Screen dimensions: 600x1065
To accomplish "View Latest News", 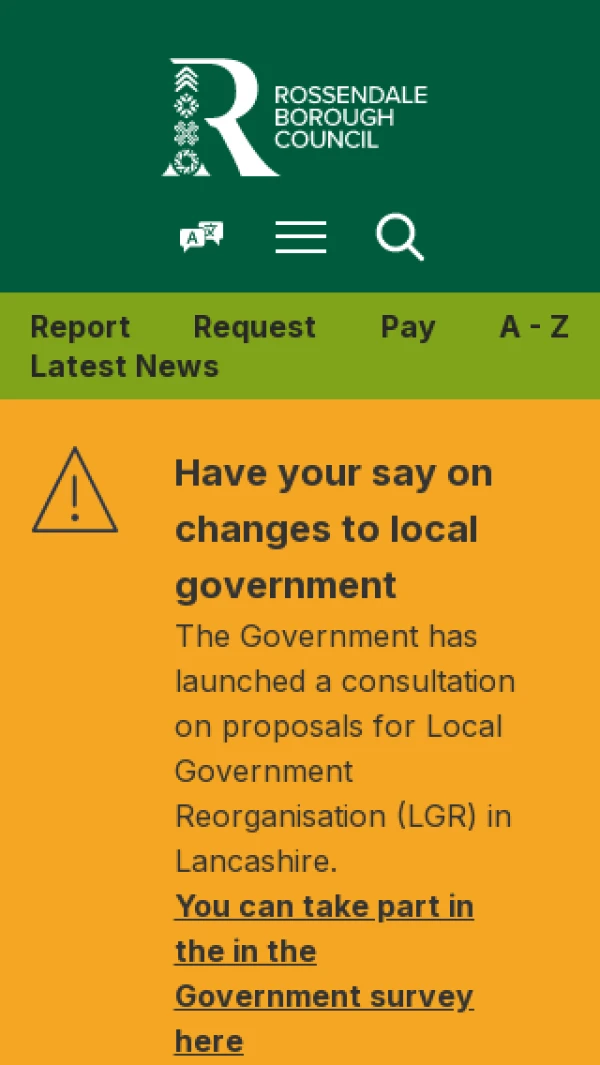I will coord(124,366).
